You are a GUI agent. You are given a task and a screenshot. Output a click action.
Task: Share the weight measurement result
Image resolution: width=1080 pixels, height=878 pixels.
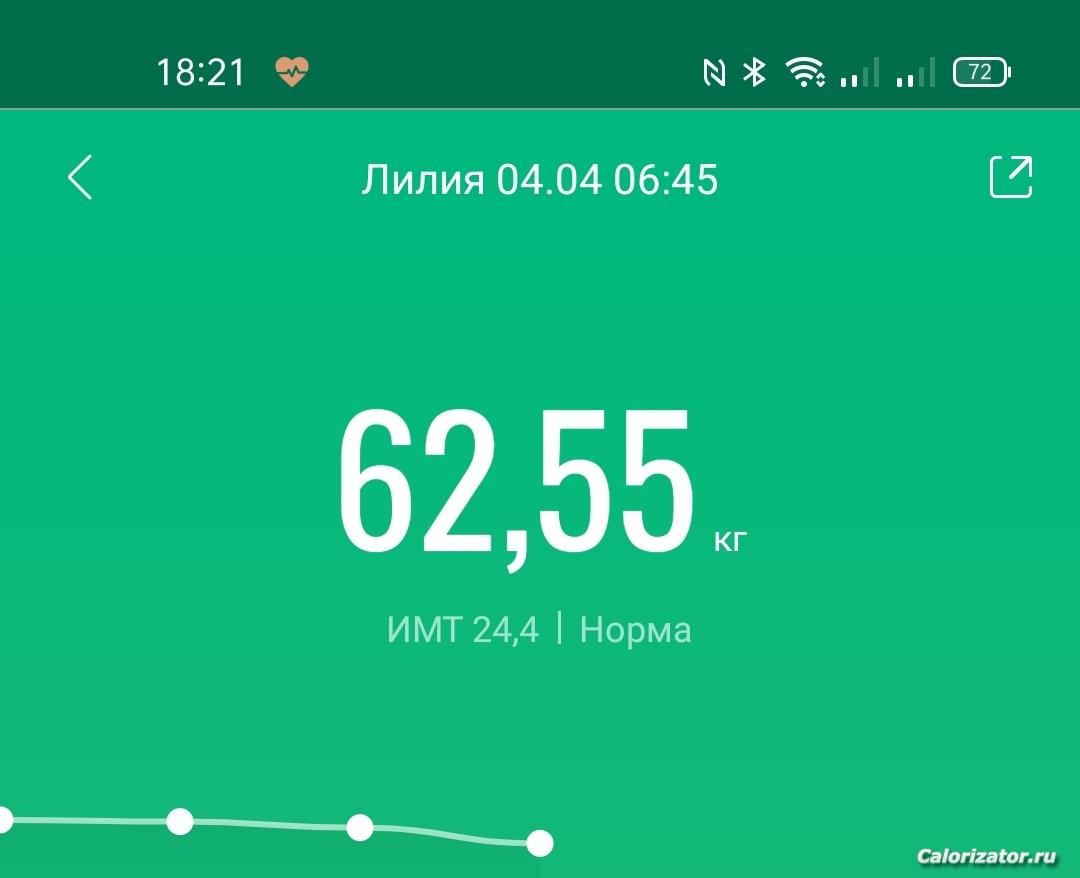point(1010,177)
